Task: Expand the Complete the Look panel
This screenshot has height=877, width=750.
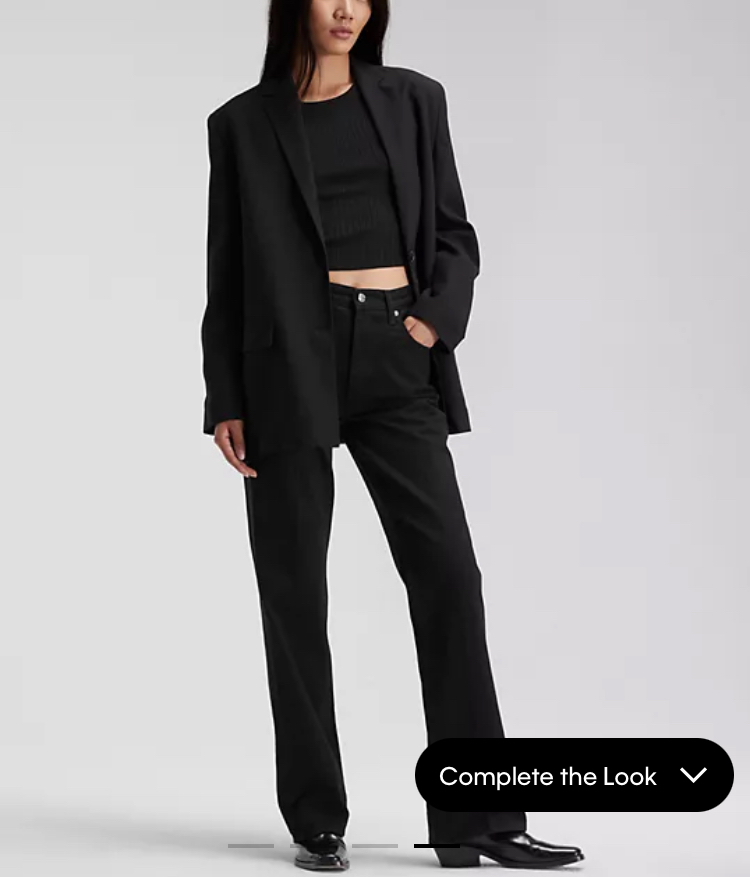Action: click(574, 775)
